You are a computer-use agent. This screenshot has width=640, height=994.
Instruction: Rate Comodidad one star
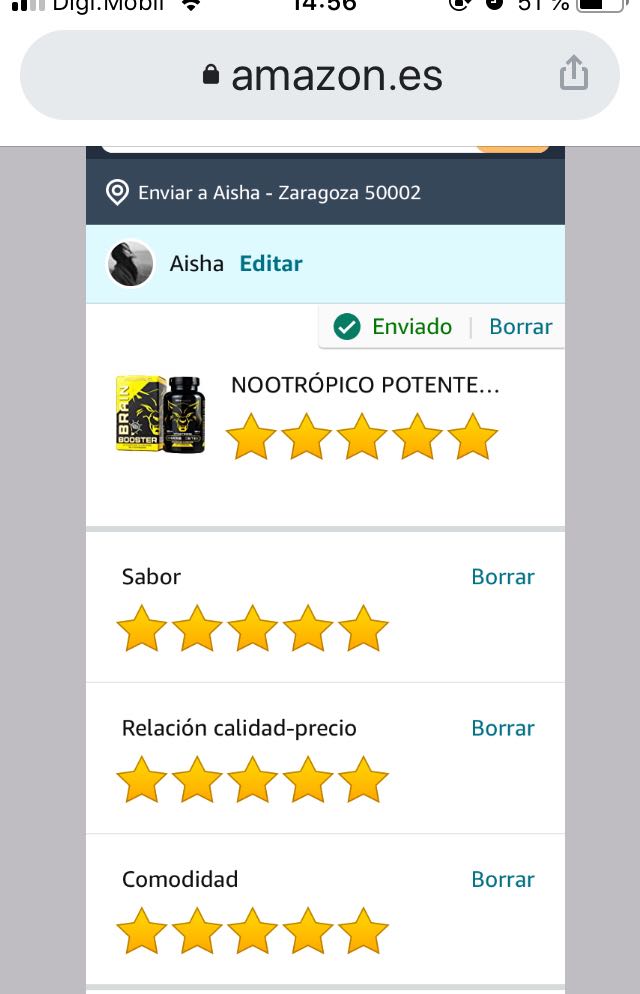tap(142, 932)
